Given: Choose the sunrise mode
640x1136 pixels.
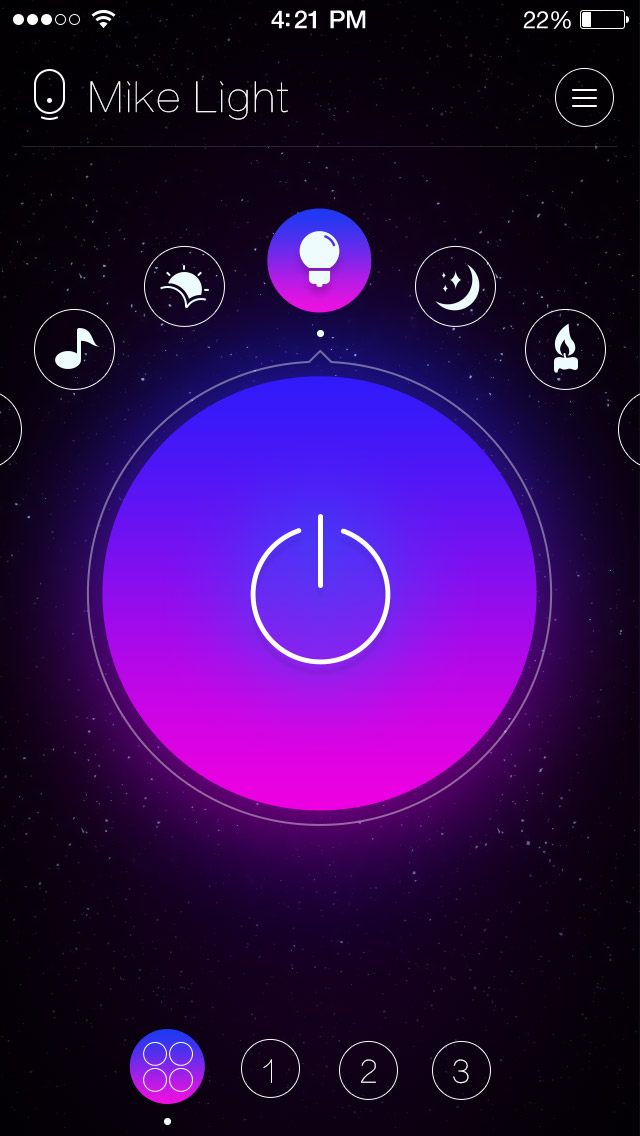Looking at the screenshot, I should (184, 286).
